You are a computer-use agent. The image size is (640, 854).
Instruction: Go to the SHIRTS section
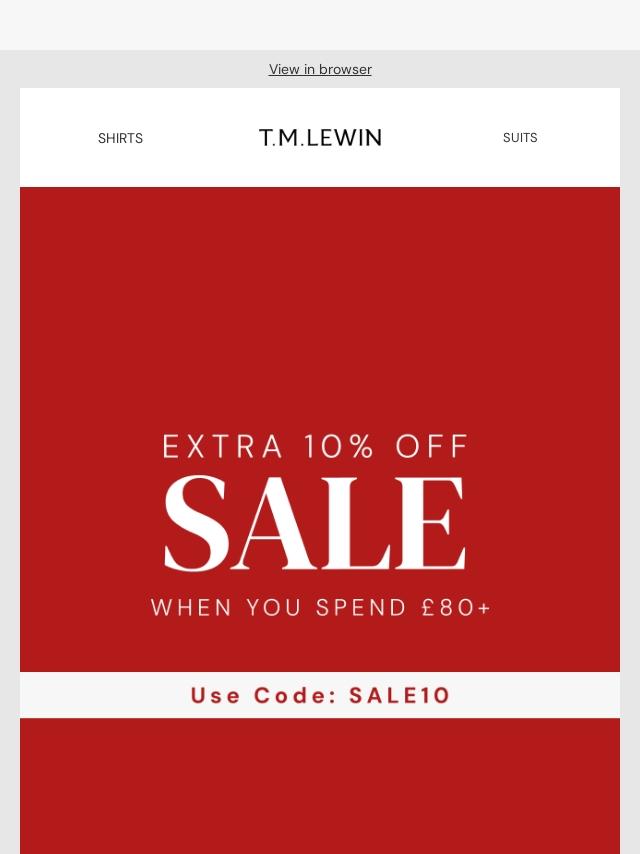click(120, 138)
